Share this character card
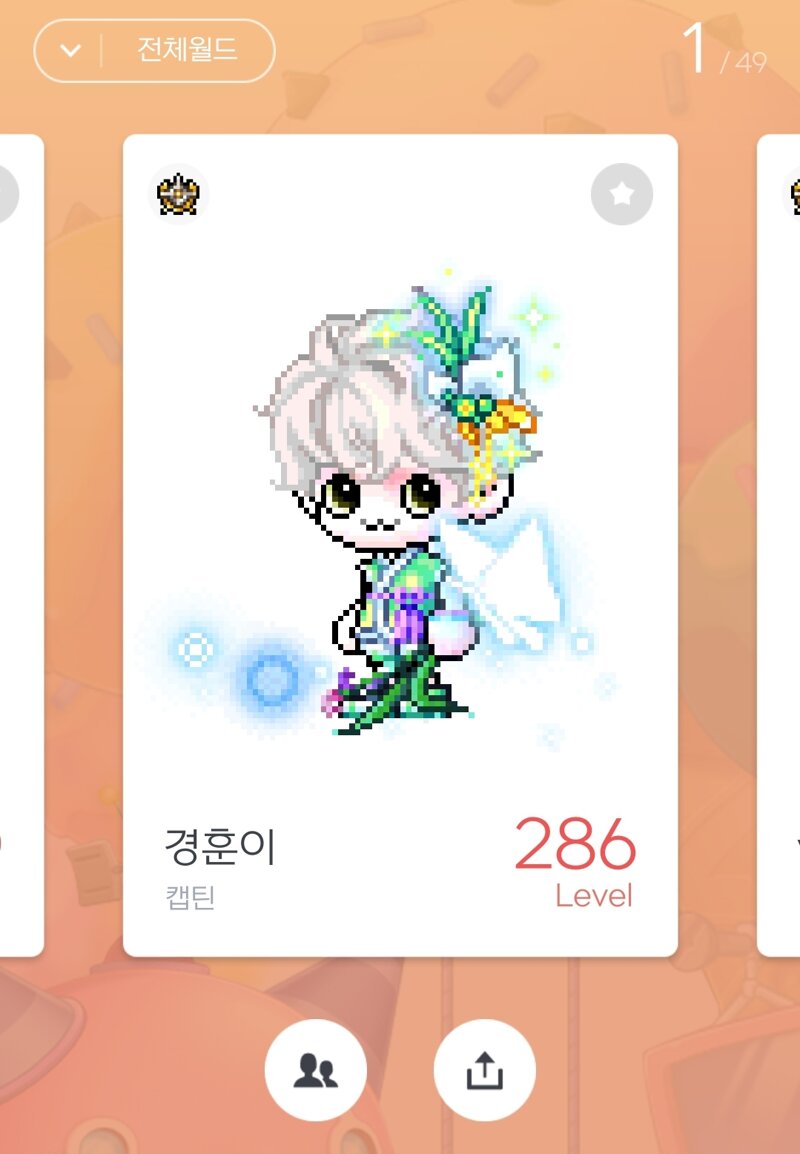Image resolution: width=800 pixels, height=1154 pixels. [484, 1071]
